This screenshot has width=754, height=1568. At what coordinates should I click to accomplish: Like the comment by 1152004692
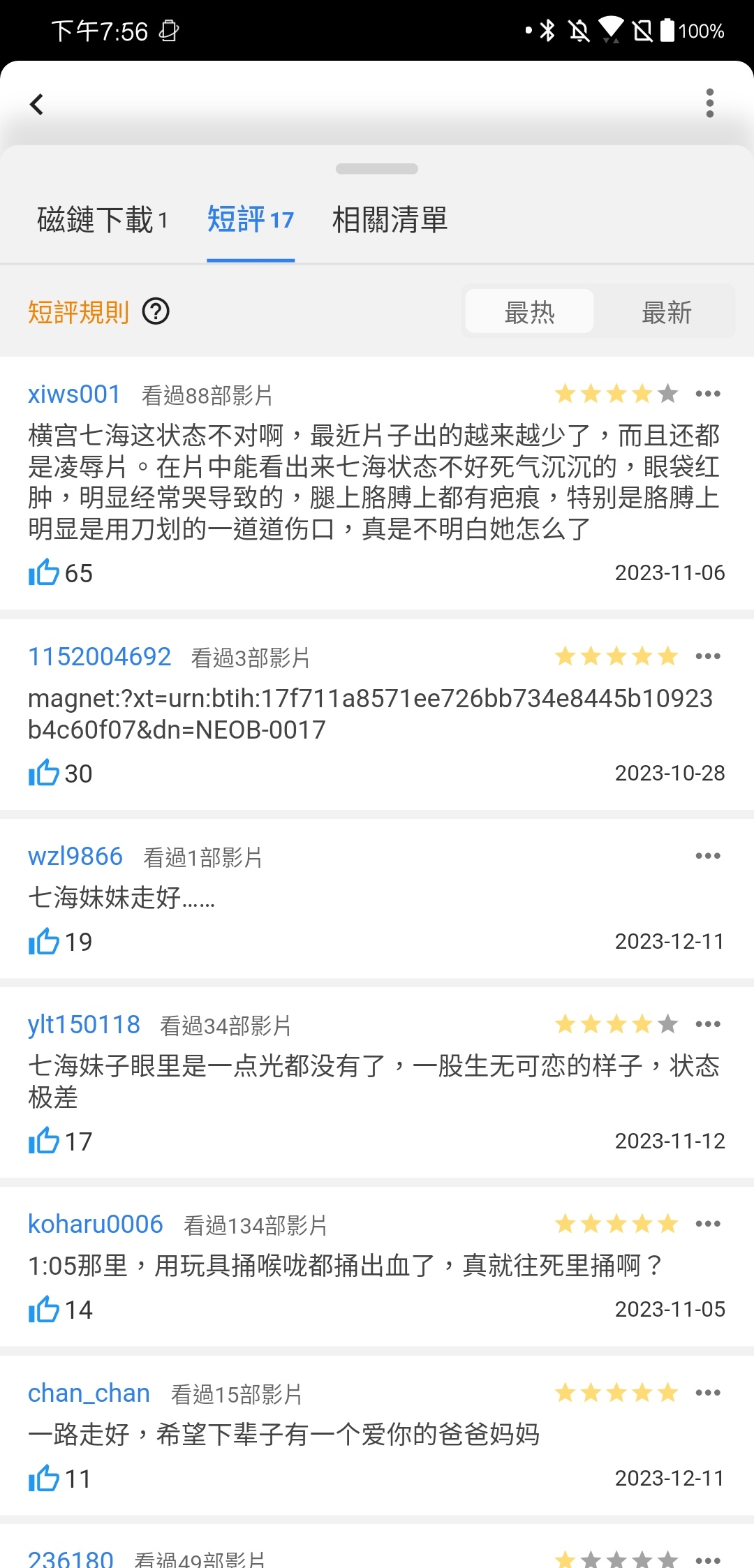60,774
